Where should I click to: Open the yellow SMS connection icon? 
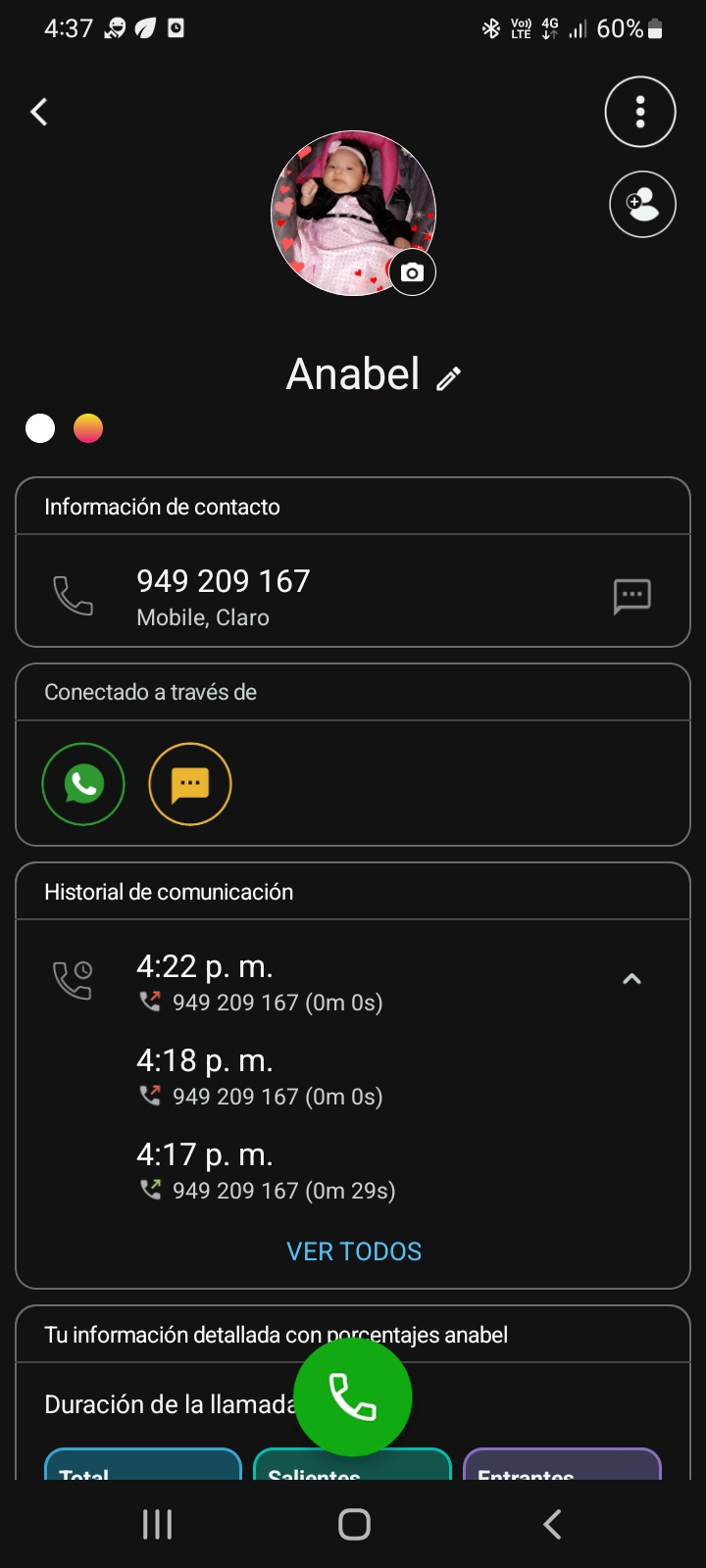(x=190, y=784)
